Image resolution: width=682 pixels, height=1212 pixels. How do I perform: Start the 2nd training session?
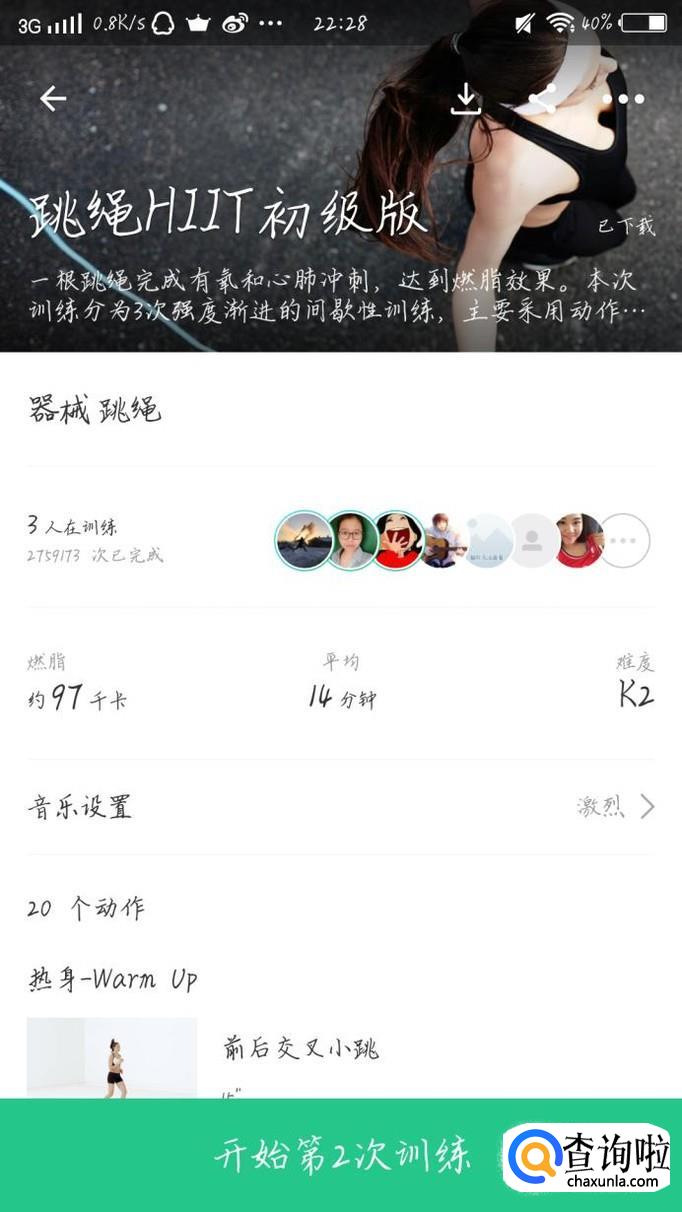pos(341,1155)
